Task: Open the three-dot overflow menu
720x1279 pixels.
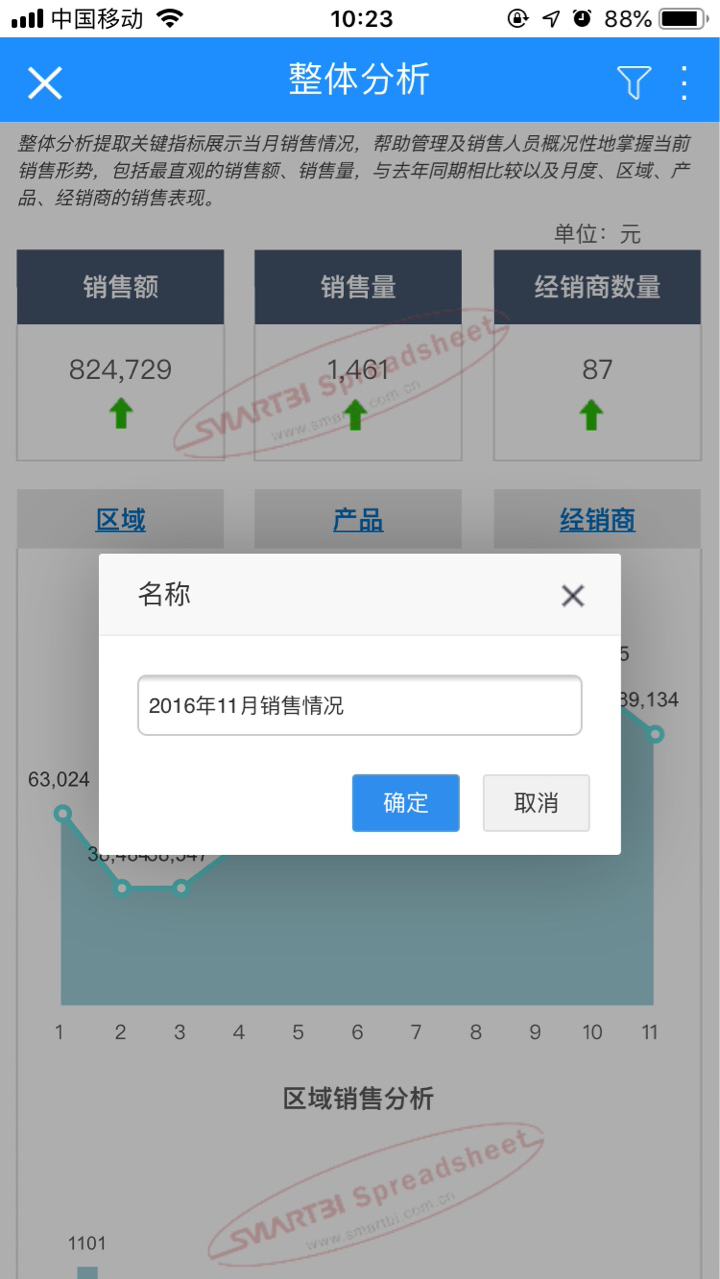Action: coord(685,83)
